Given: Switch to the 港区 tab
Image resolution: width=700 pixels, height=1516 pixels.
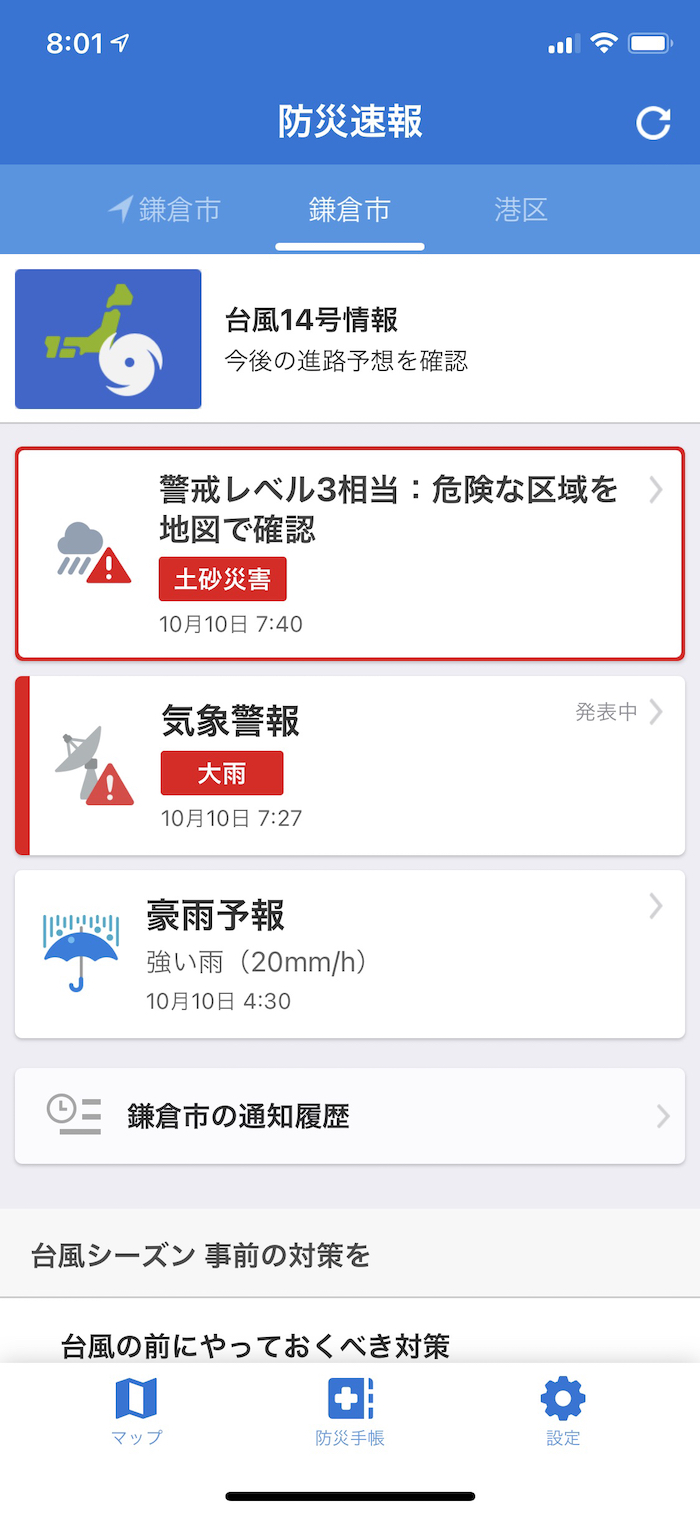Looking at the screenshot, I should tap(521, 210).
